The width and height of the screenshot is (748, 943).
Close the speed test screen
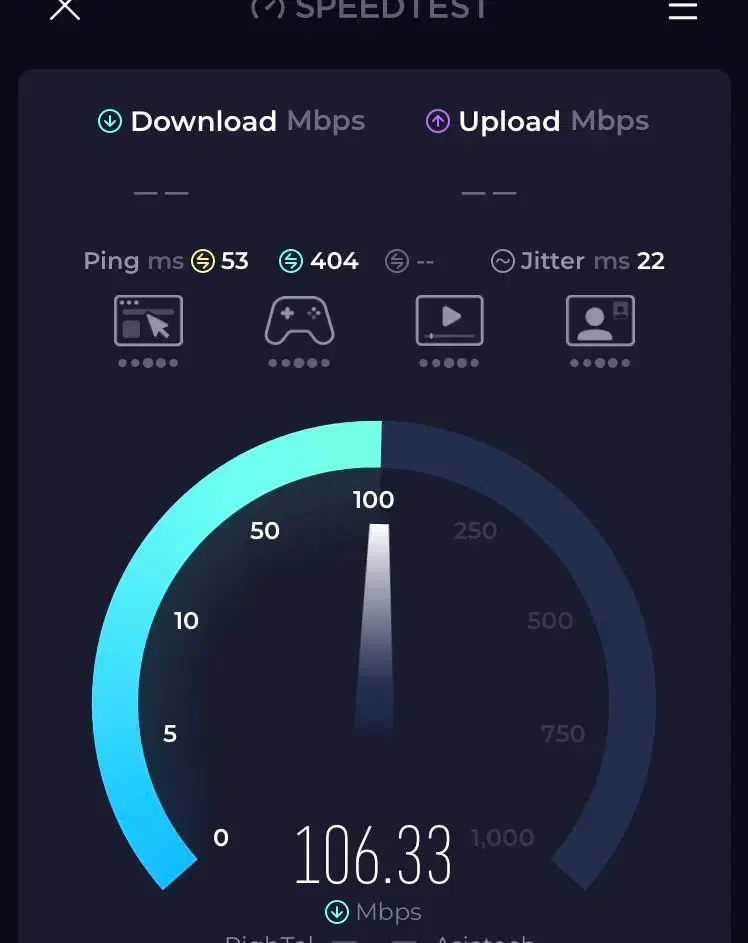65,8
